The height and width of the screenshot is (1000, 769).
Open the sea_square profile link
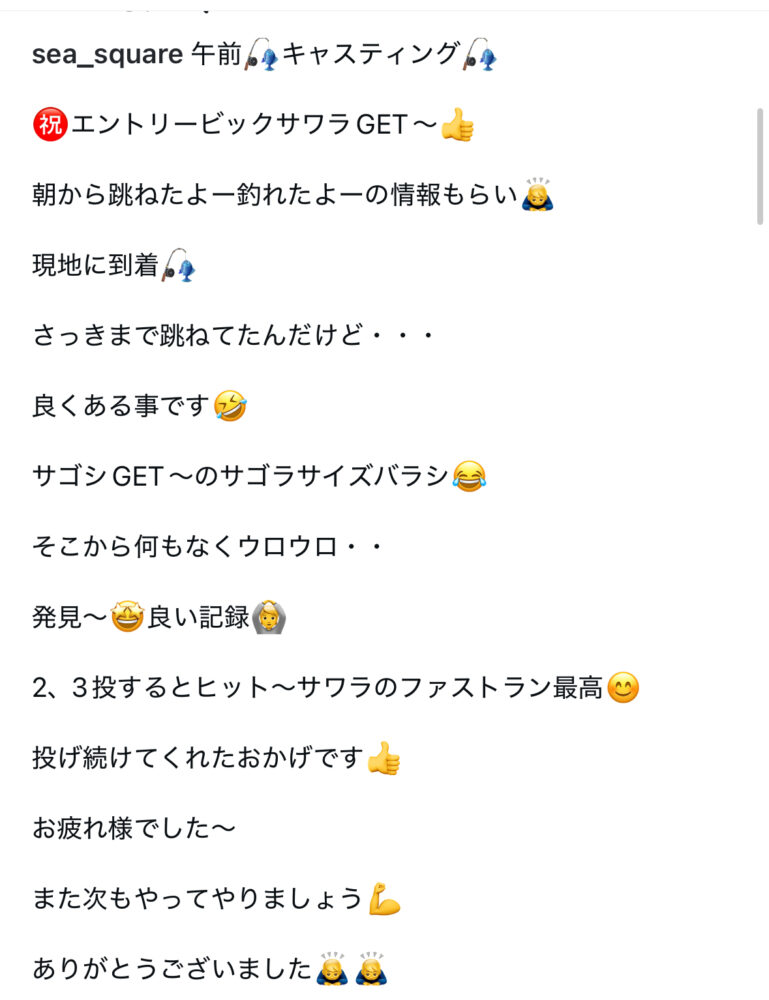[x=106, y=53]
